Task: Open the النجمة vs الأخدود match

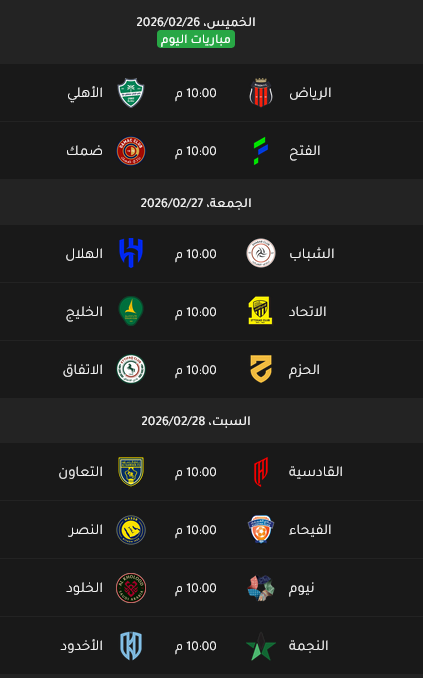Action: point(212,645)
